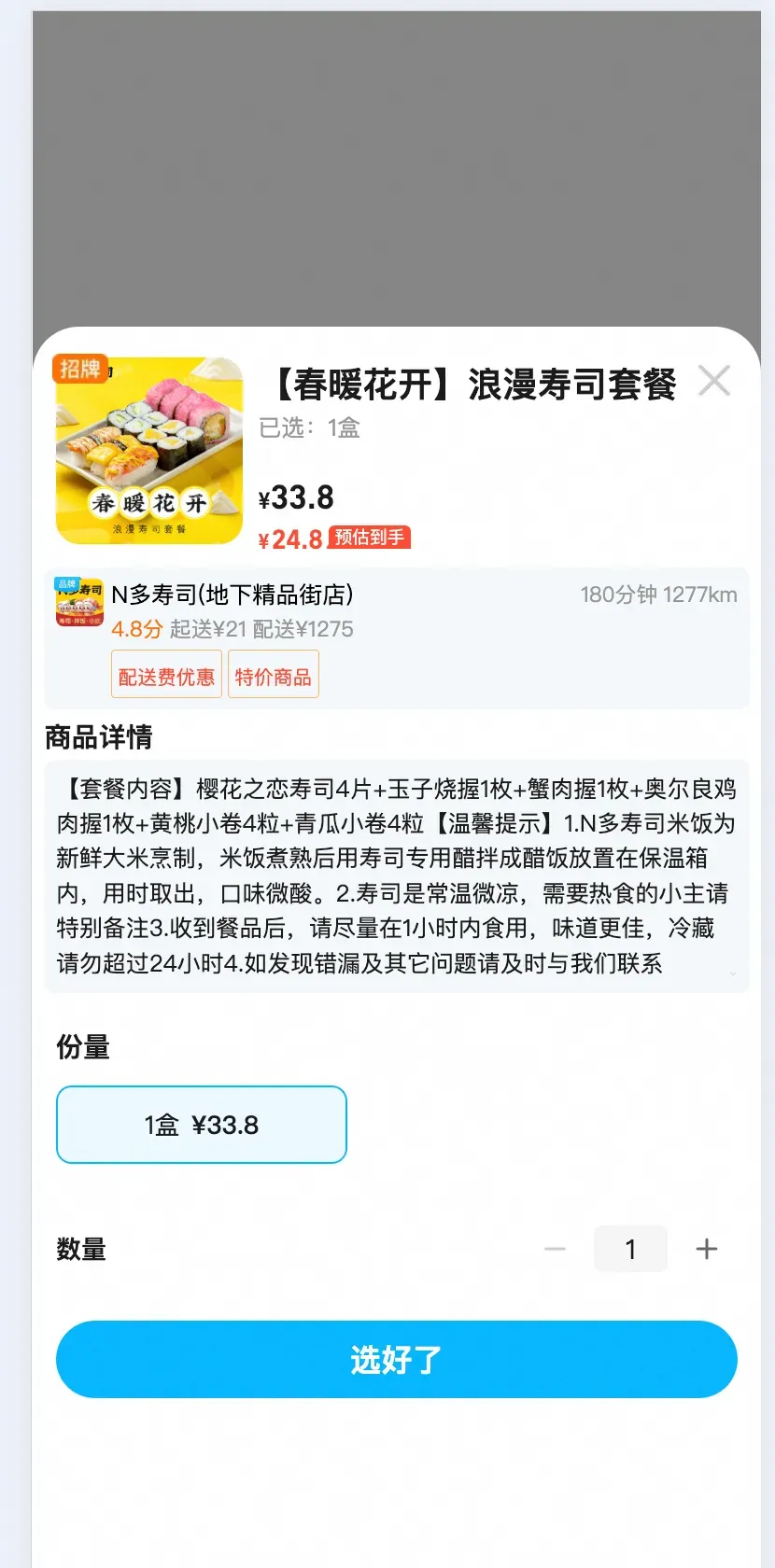The height and width of the screenshot is (1568, 775).
Task: Confirm selection with 选好了 button
Action: coord(397,1359)
